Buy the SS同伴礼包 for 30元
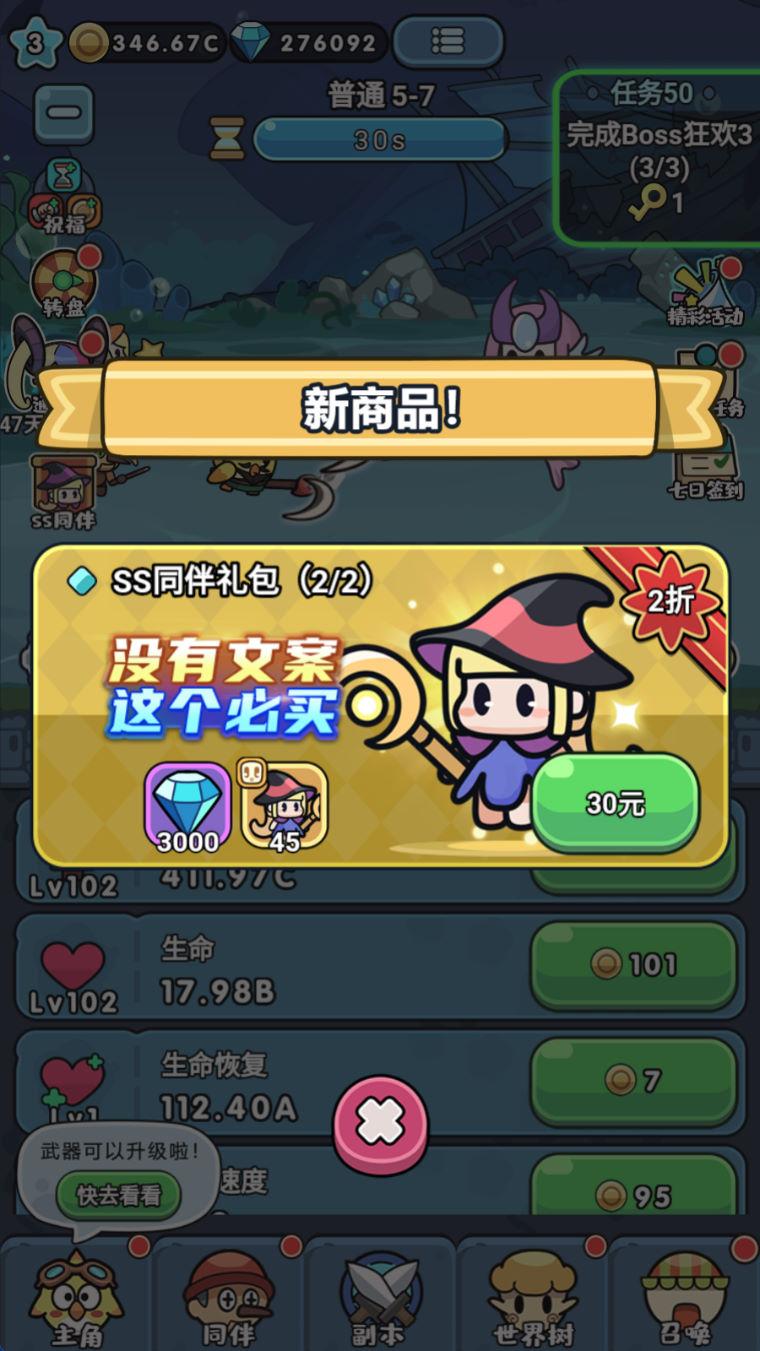 (614, 803)
